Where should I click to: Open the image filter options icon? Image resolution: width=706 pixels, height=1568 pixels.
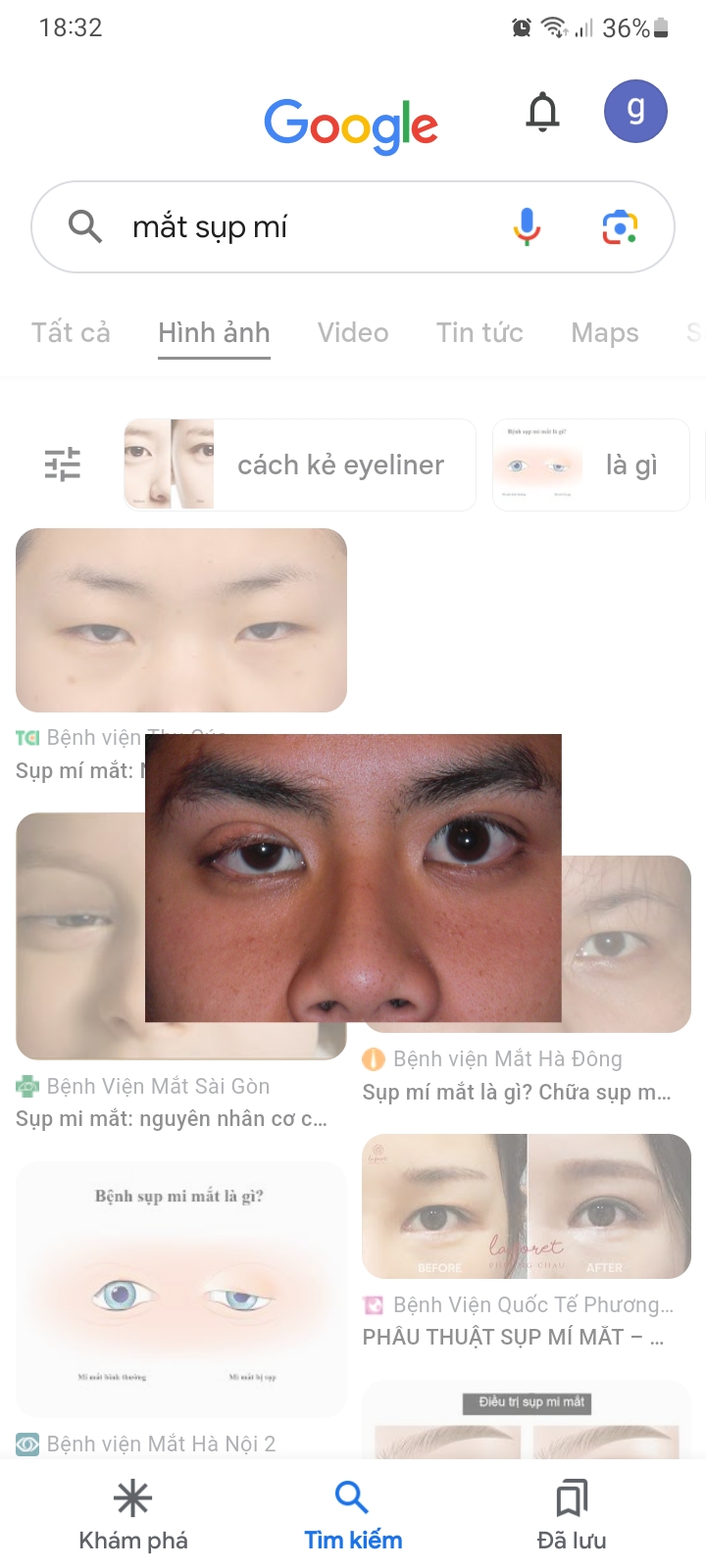tap(63, 465)
